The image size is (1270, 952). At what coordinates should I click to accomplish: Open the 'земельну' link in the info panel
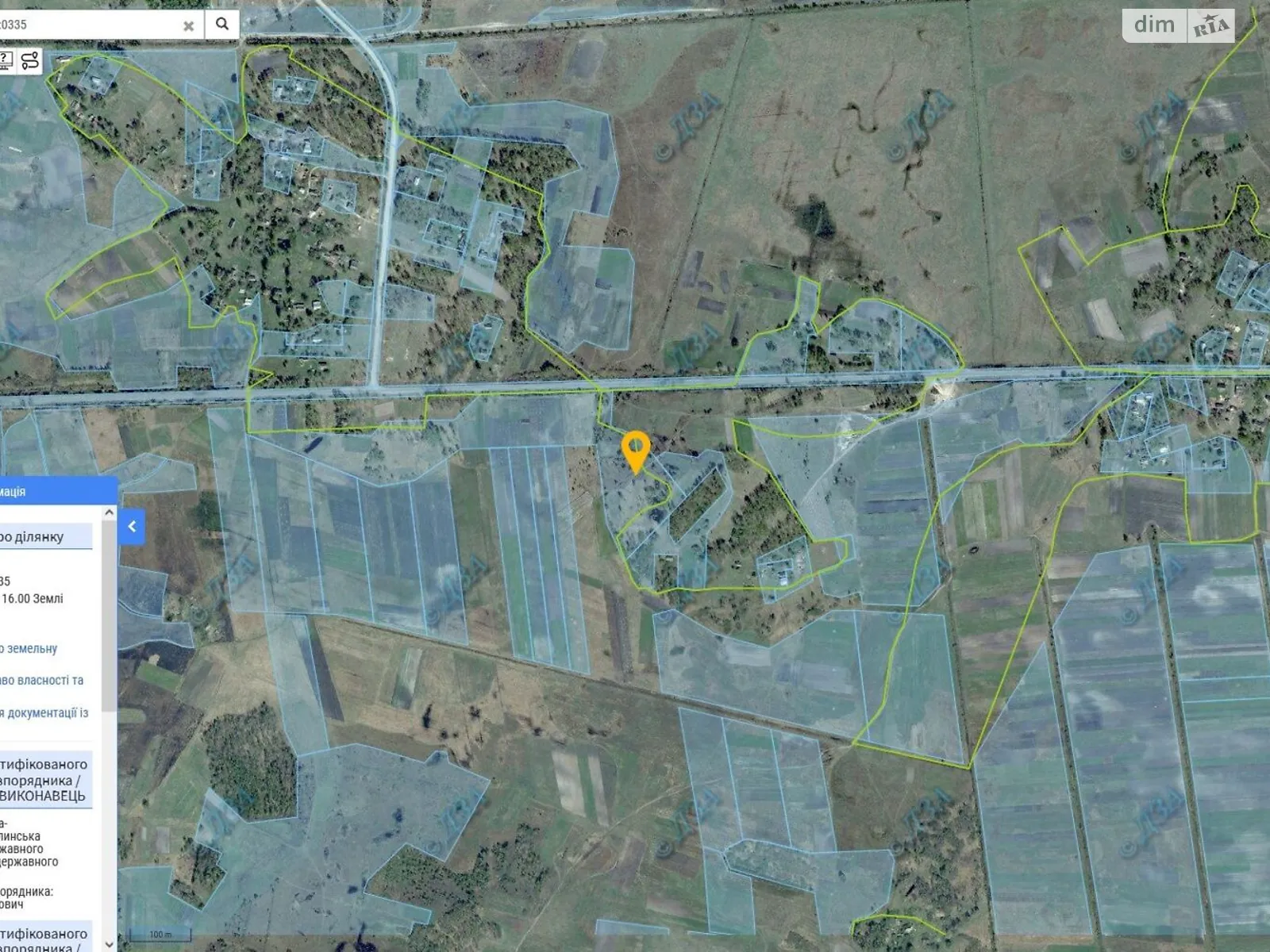[x=30, y=649]
